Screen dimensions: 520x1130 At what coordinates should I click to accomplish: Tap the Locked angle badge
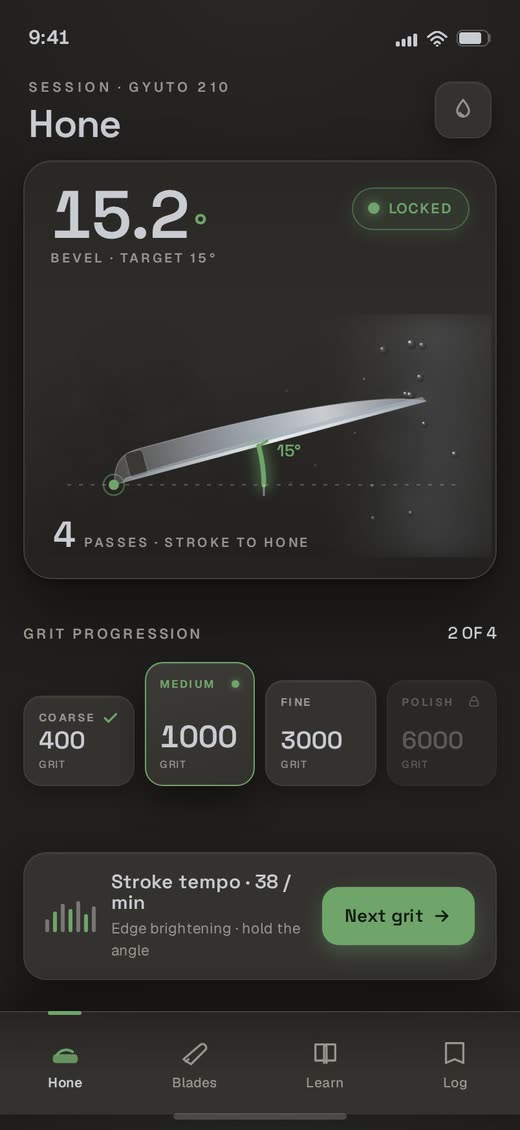[x=411, y=208]
